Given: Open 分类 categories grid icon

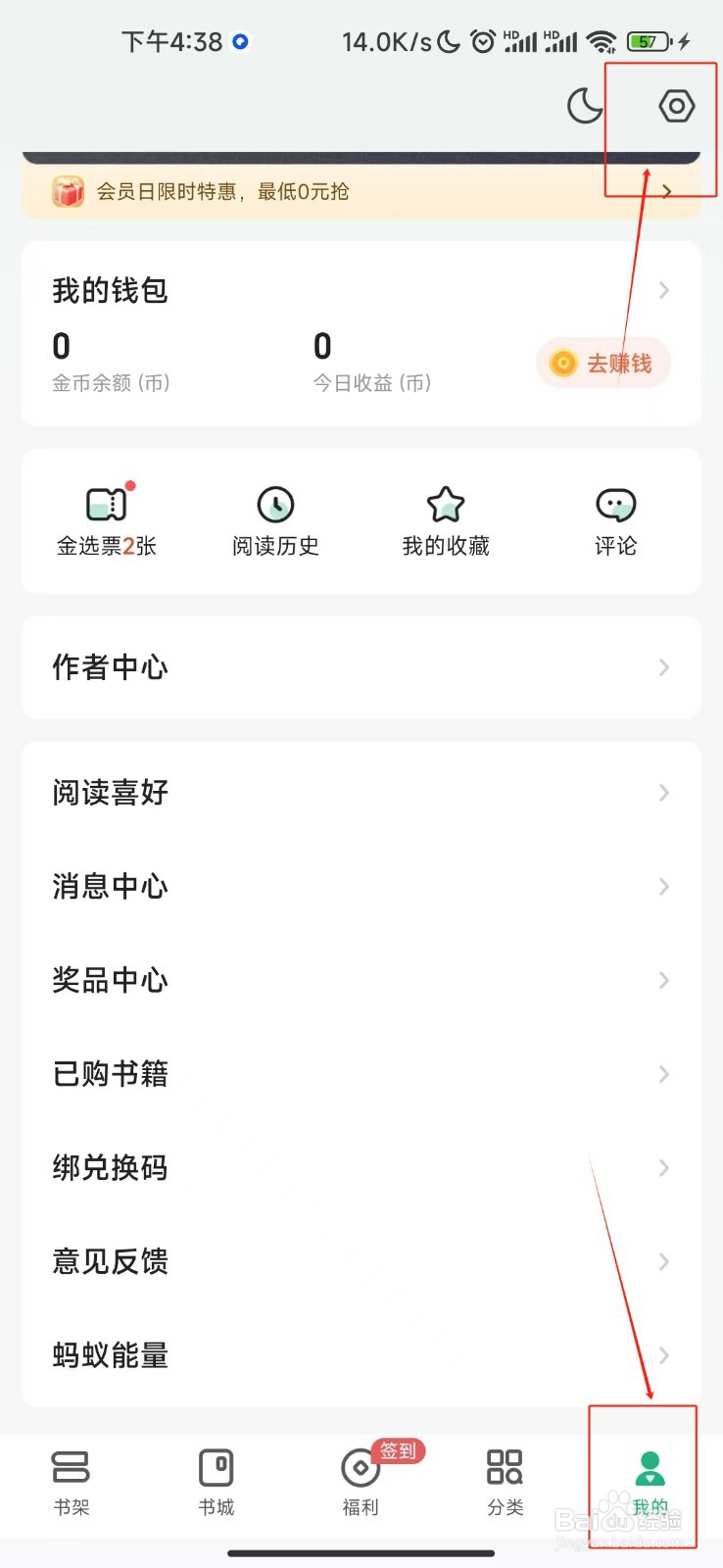Looking at the screenshot, I should 505,1480.
